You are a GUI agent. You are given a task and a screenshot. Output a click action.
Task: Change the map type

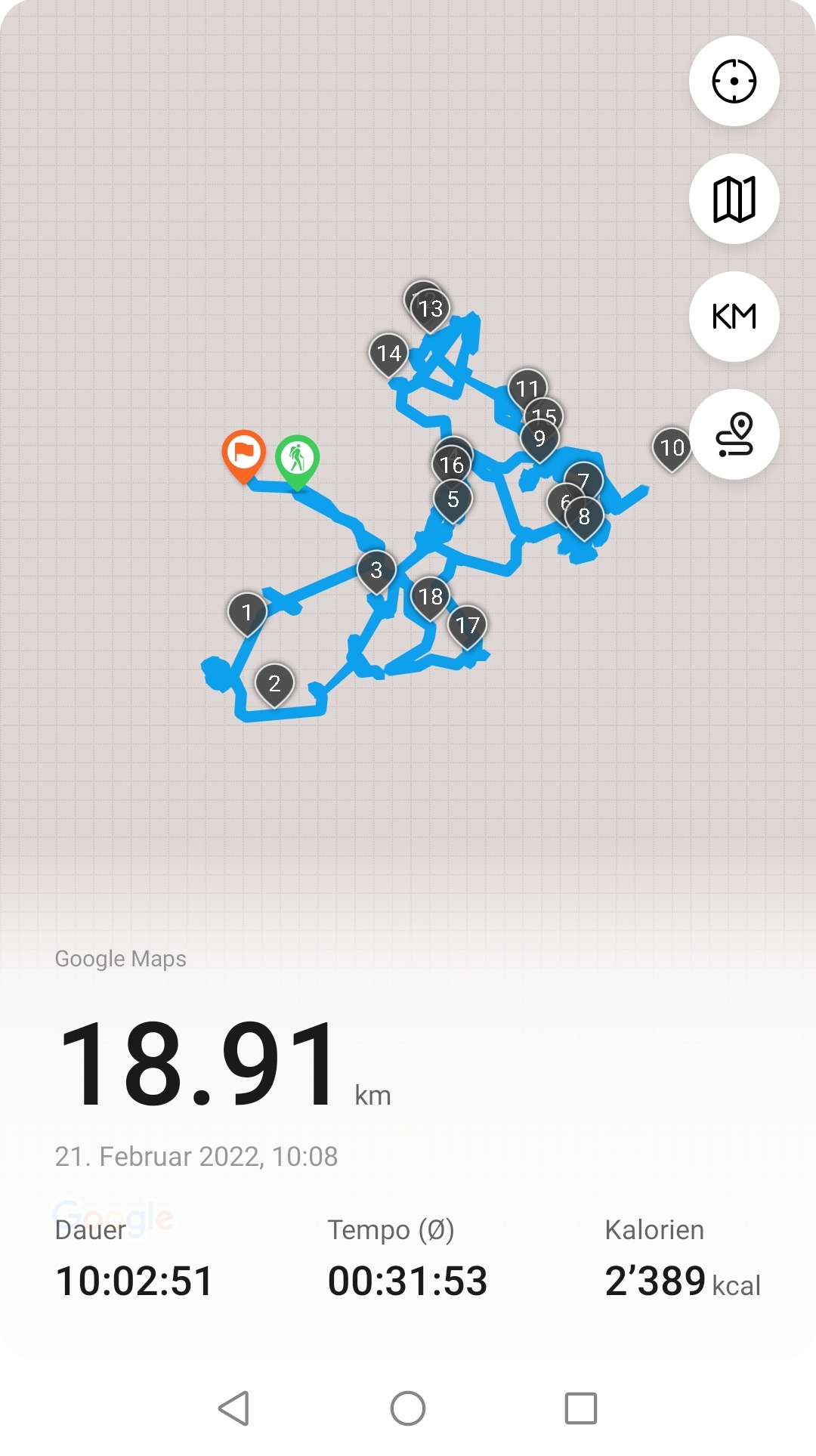pos(734,199)
